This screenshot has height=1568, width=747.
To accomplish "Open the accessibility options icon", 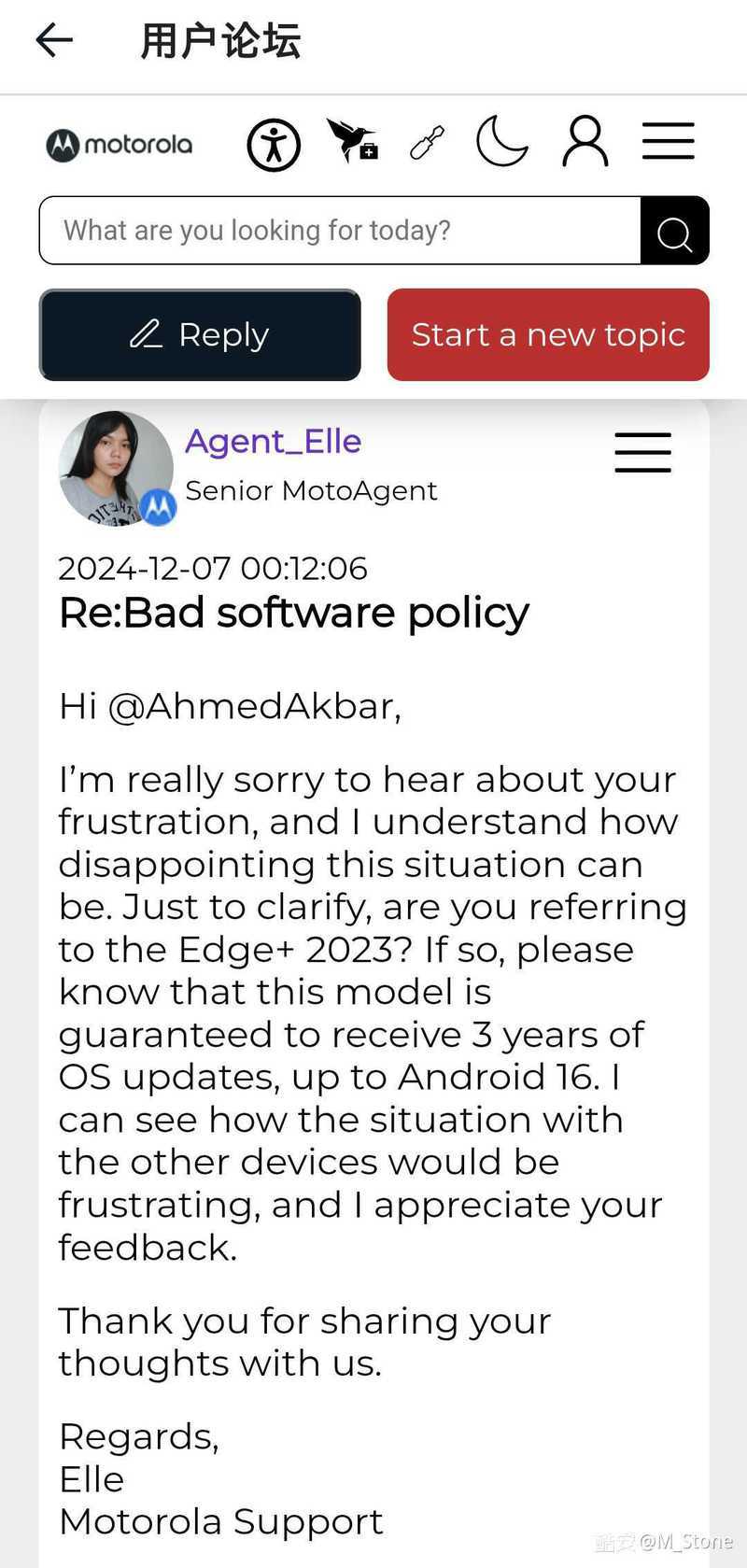I will click(x=274, y=145).
